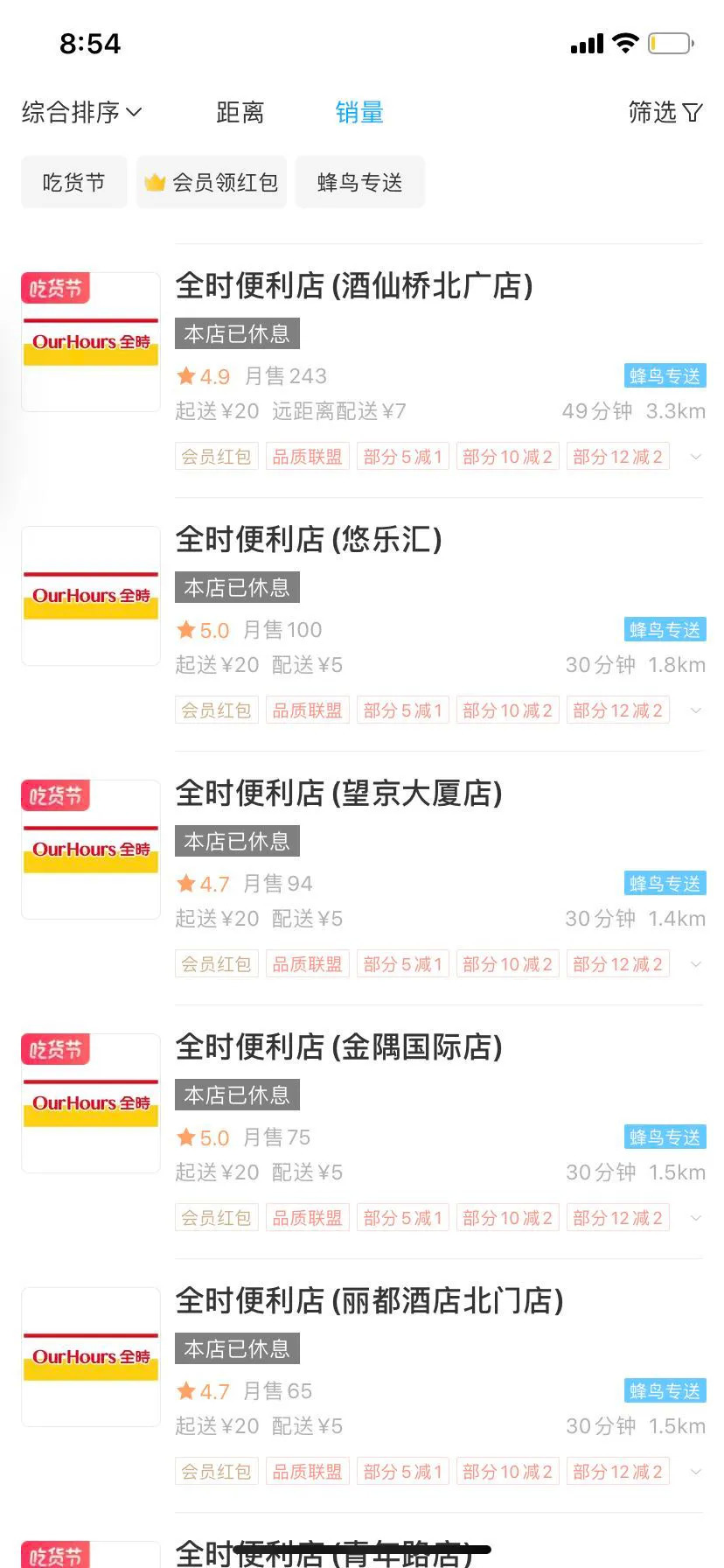Expand promotions for 望京大厦店
Viewport: 724px width, 1568px height.
tap(696, 964)
